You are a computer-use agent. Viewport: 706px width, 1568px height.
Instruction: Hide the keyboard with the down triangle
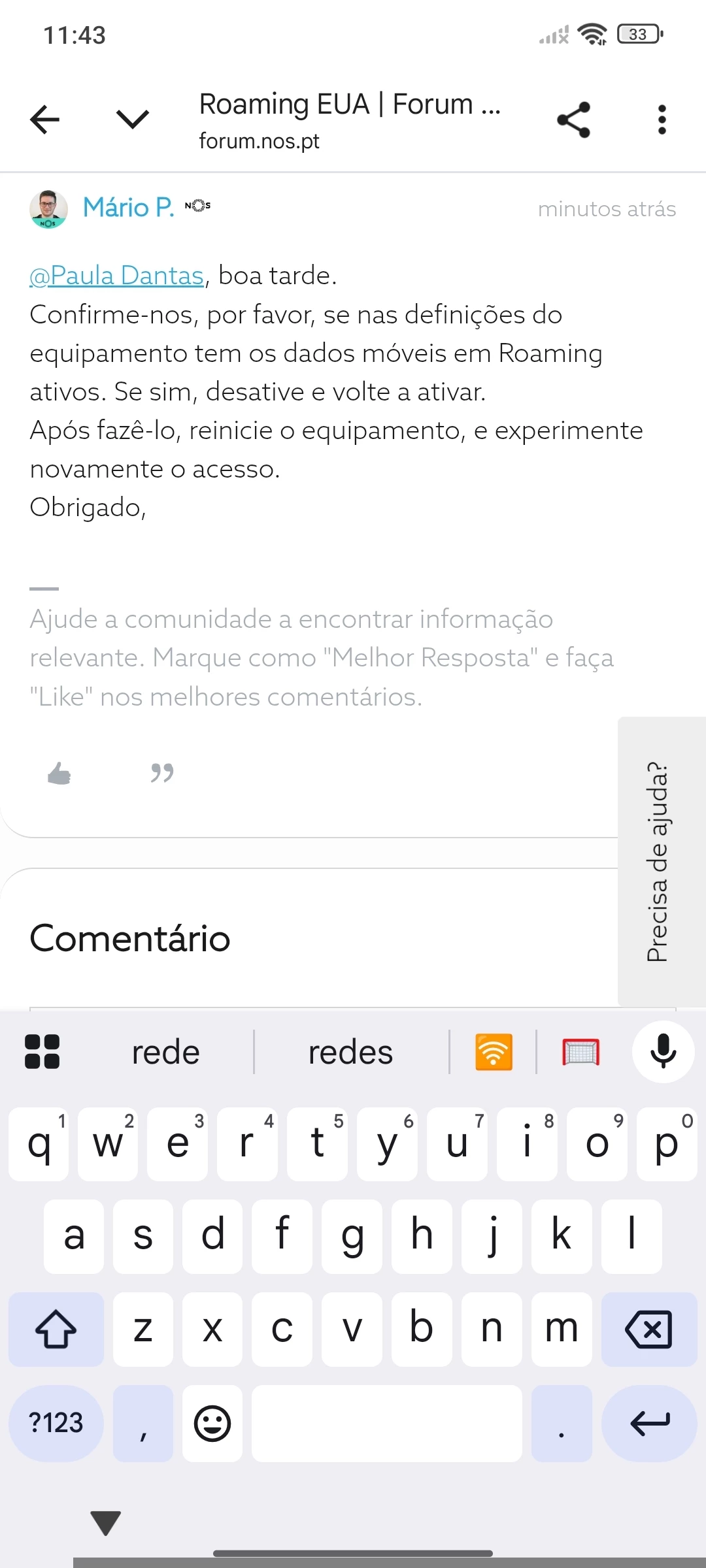click(x=106, y=1522)
